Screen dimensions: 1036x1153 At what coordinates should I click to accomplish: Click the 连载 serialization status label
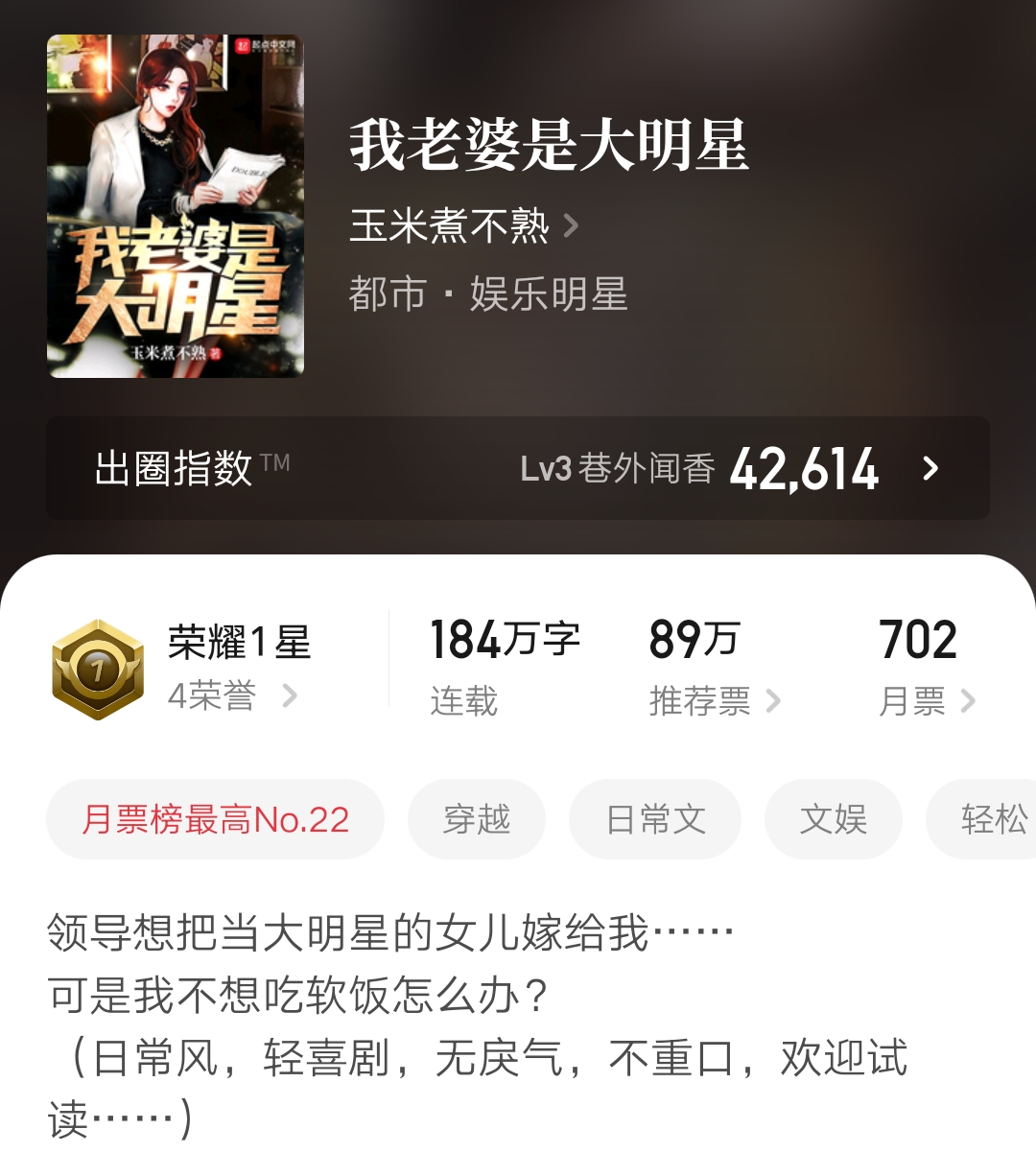(x=462, y=702)
